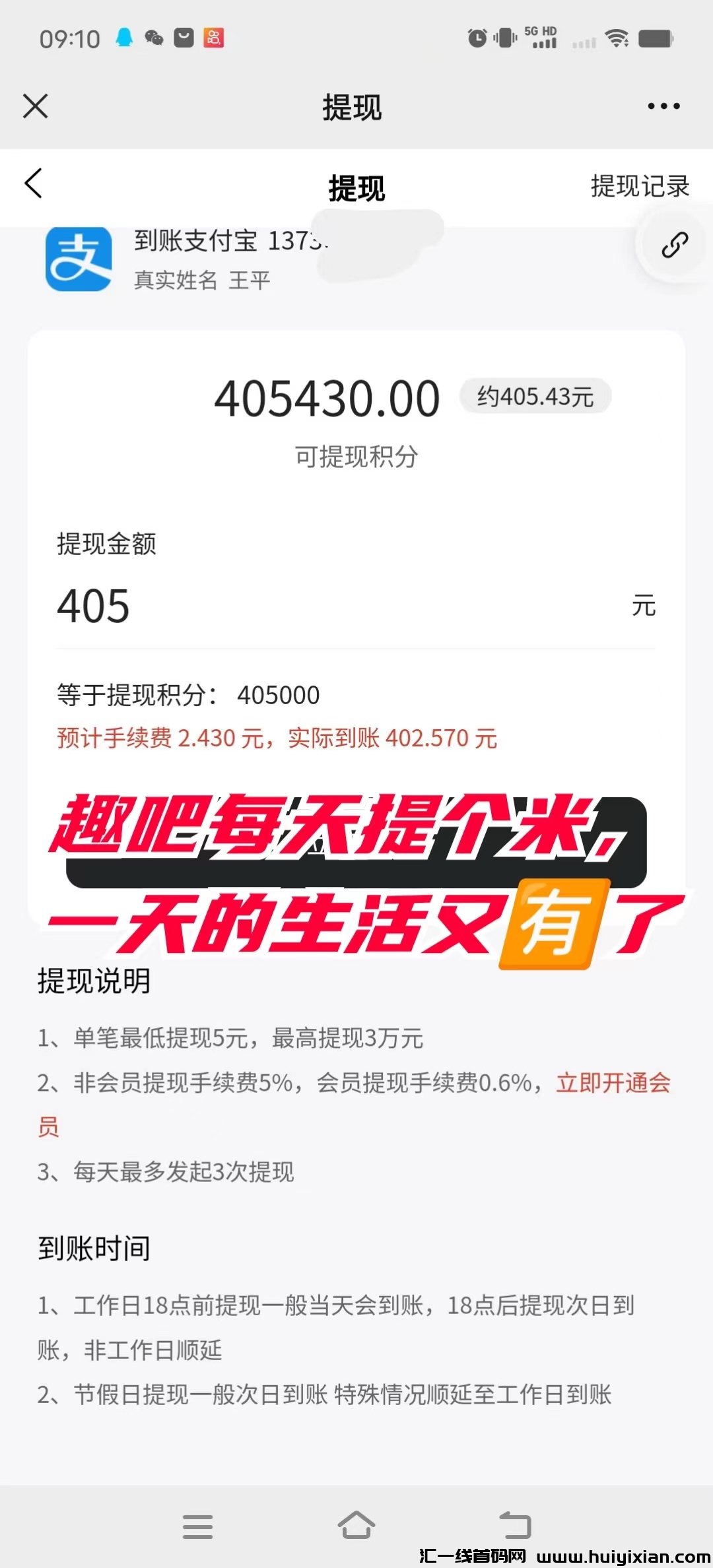Tap the 约405.43元 conversion badge

(535, 396)
